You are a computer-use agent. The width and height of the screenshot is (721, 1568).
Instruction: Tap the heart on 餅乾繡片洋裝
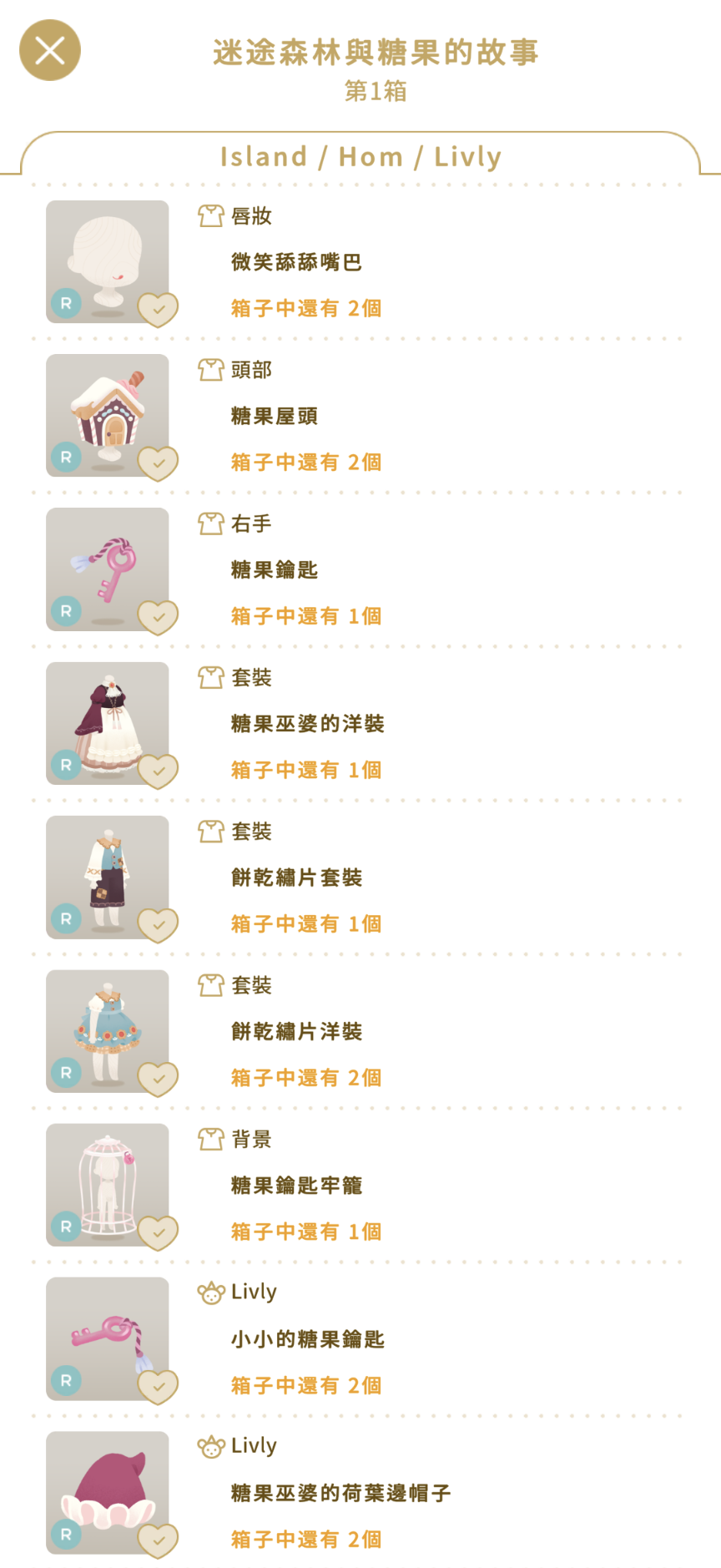158,1079
